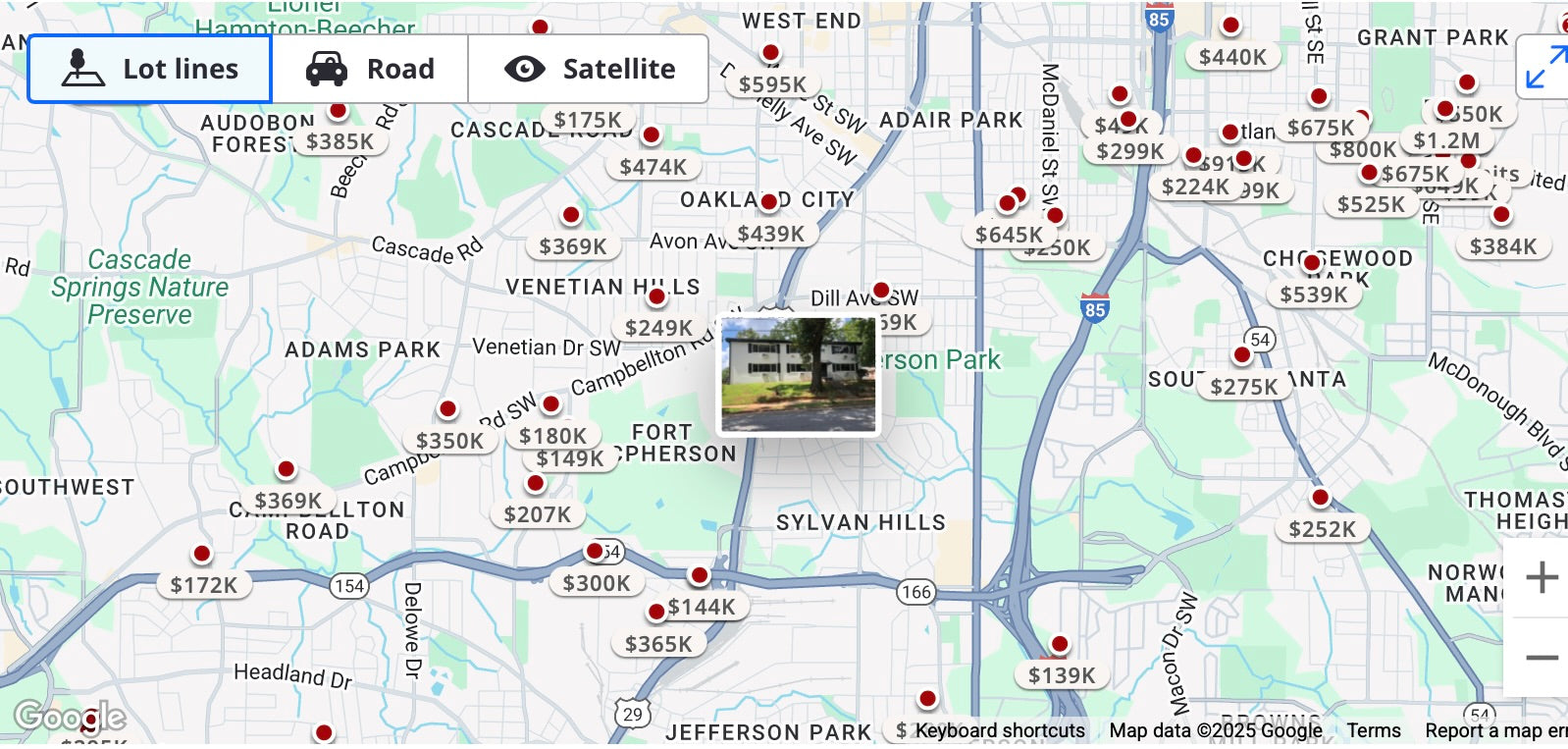View the $350K listing pin
The image size is (1568, 749).
449,441
